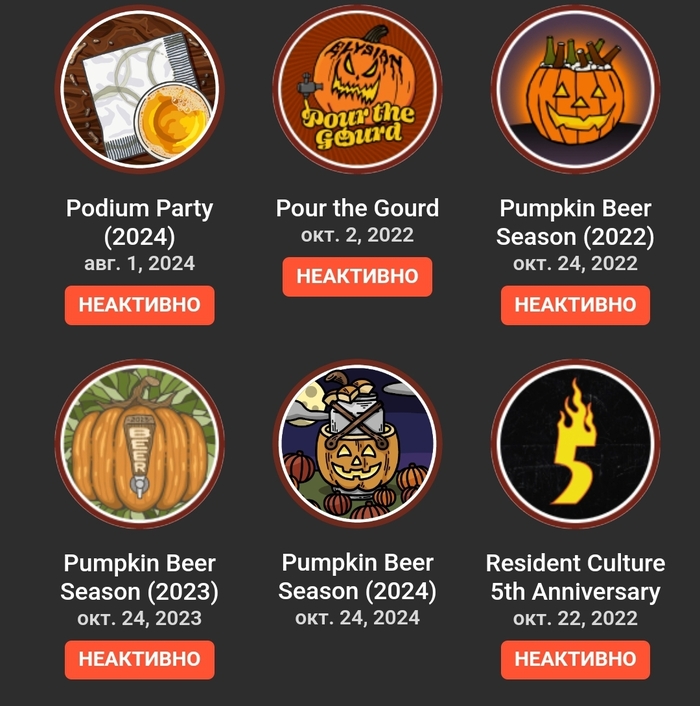
Task: Open the Pumpkin Beer Season (2024) badge
Action: click(x=357, y=443)
